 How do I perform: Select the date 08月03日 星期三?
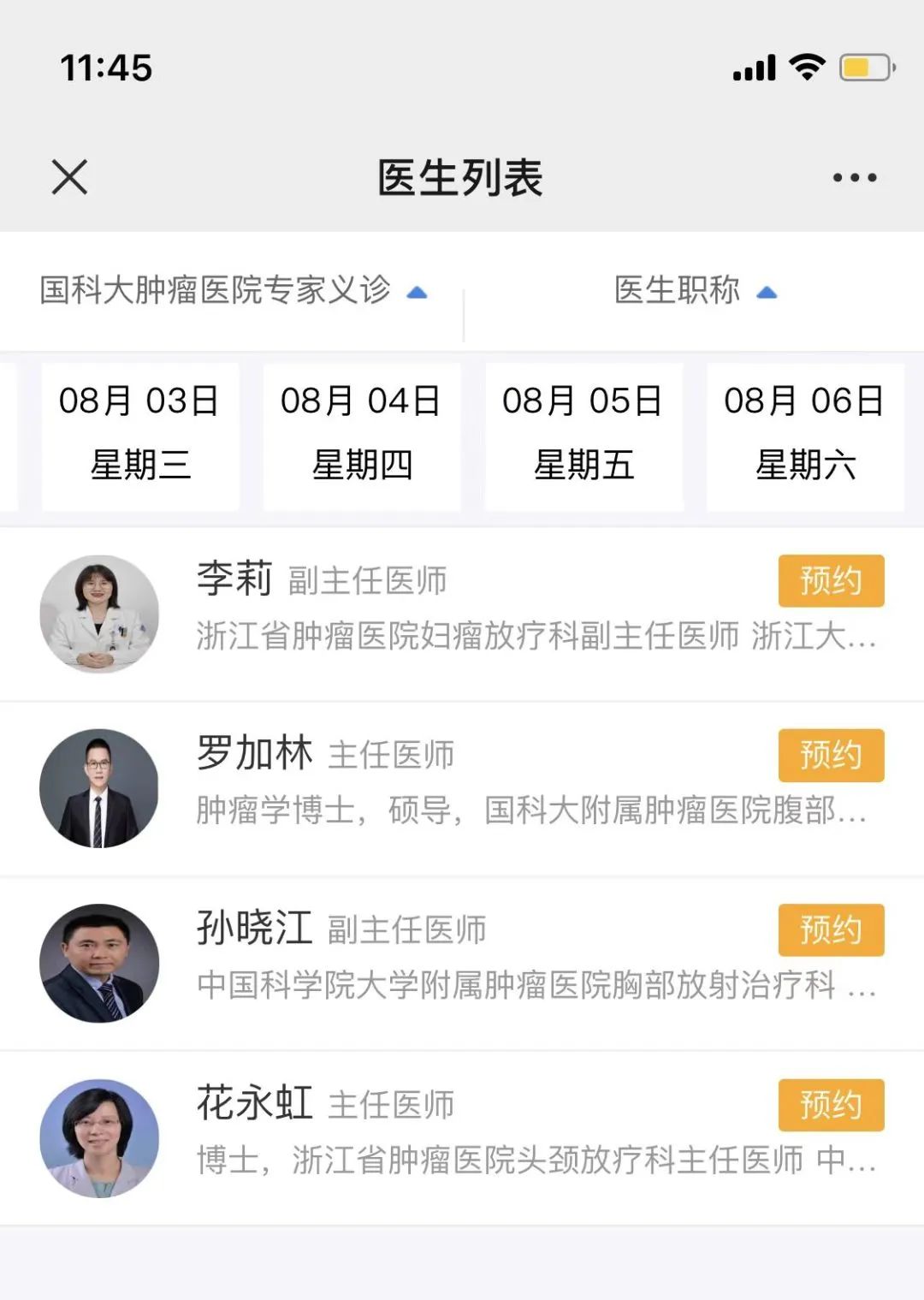(x=140, y=434)
